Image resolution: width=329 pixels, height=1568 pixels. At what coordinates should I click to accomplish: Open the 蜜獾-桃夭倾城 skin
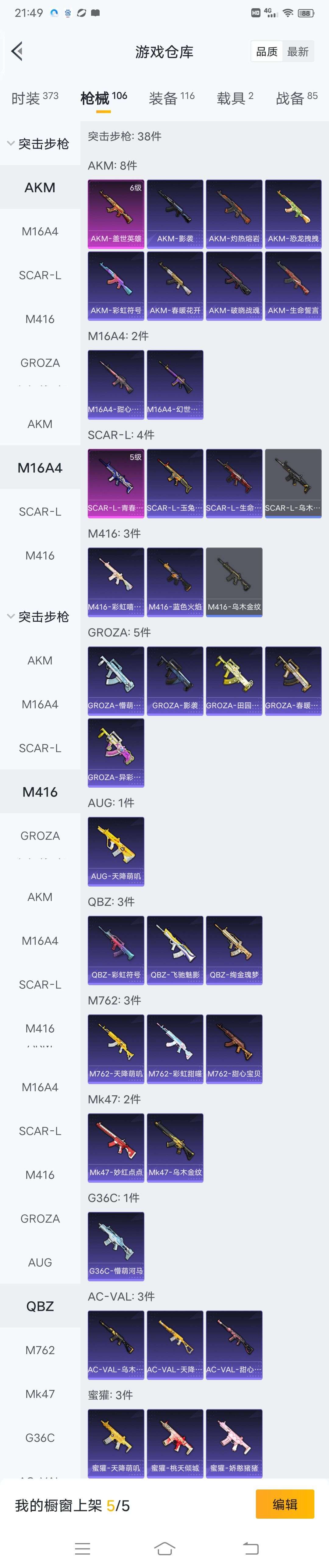[x=175, y=1443]
